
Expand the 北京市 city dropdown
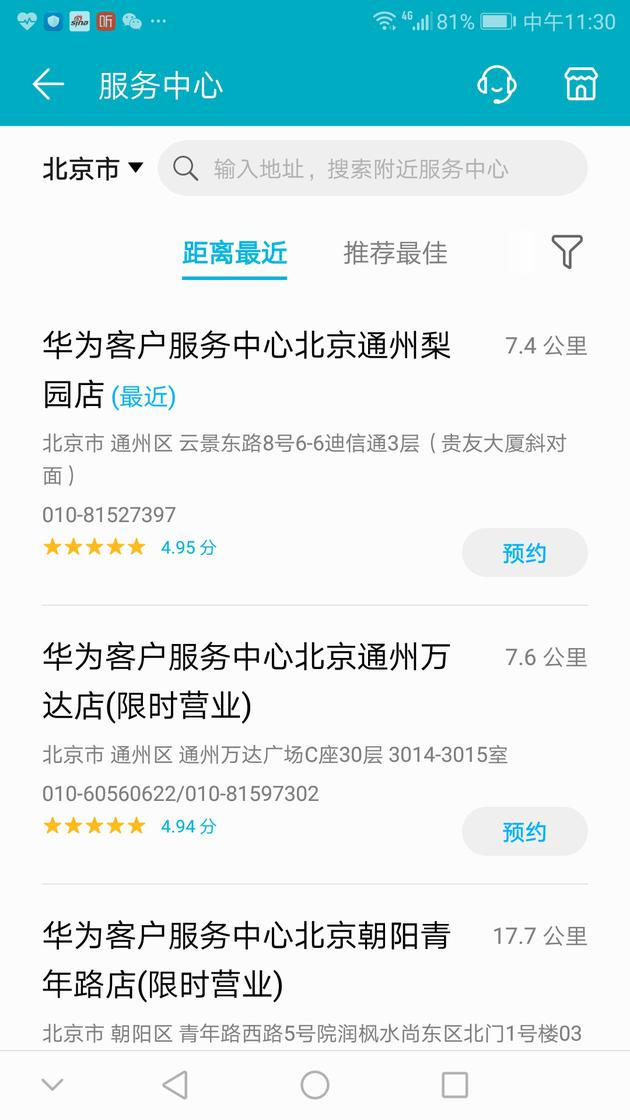93,169
